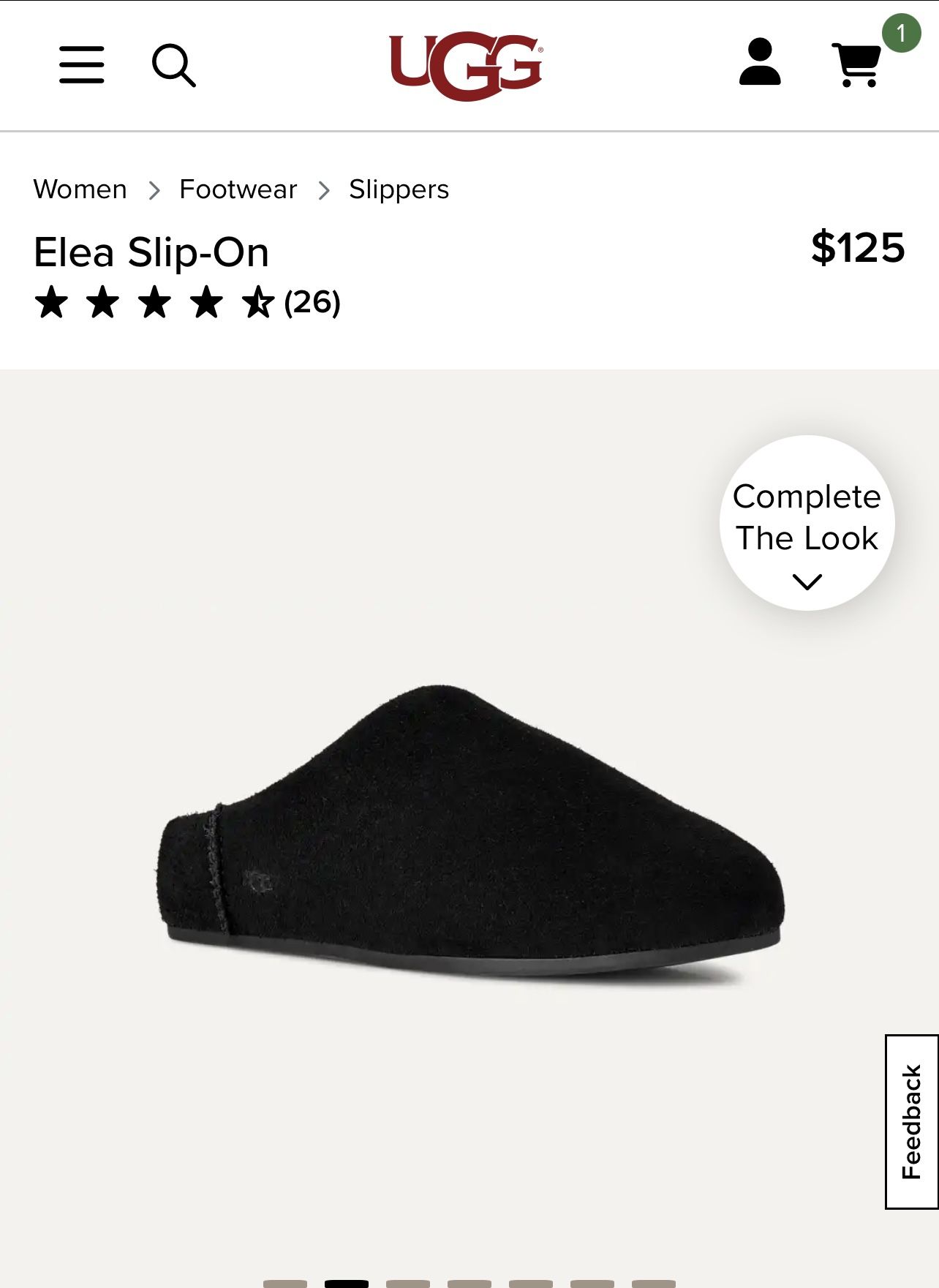Image resolution: width=939 pixels, height=1288 pixels.
Task: Click the fifth half-filled rating star
Action: click(x=257, y=302)
